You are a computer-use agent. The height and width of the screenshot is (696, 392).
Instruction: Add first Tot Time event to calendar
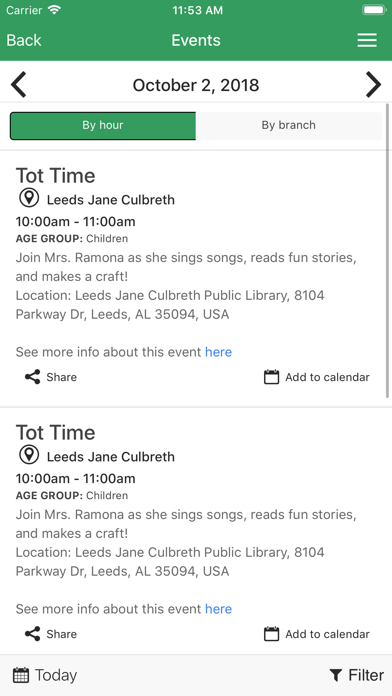(x=317, y=377)
